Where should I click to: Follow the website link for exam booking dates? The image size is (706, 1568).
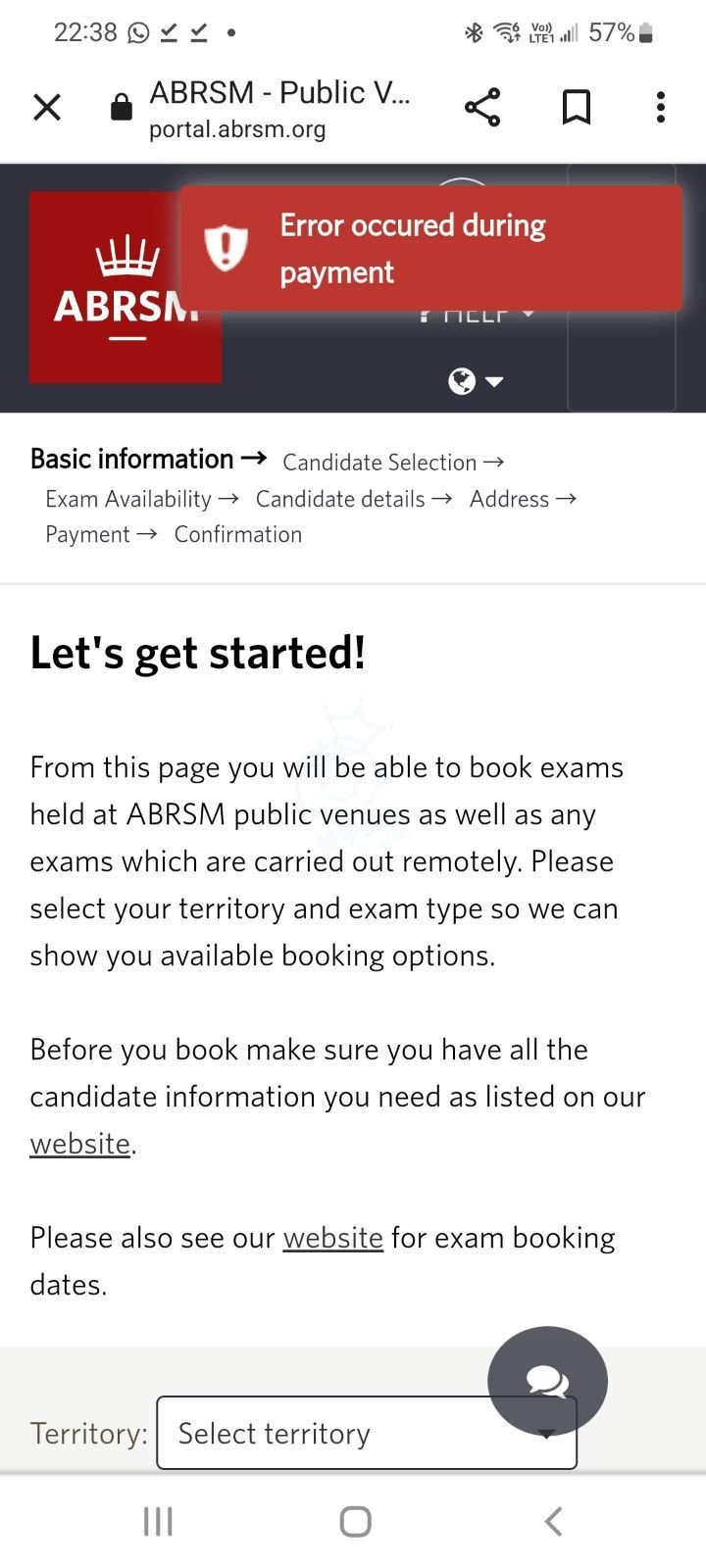tap(333, 1238)
